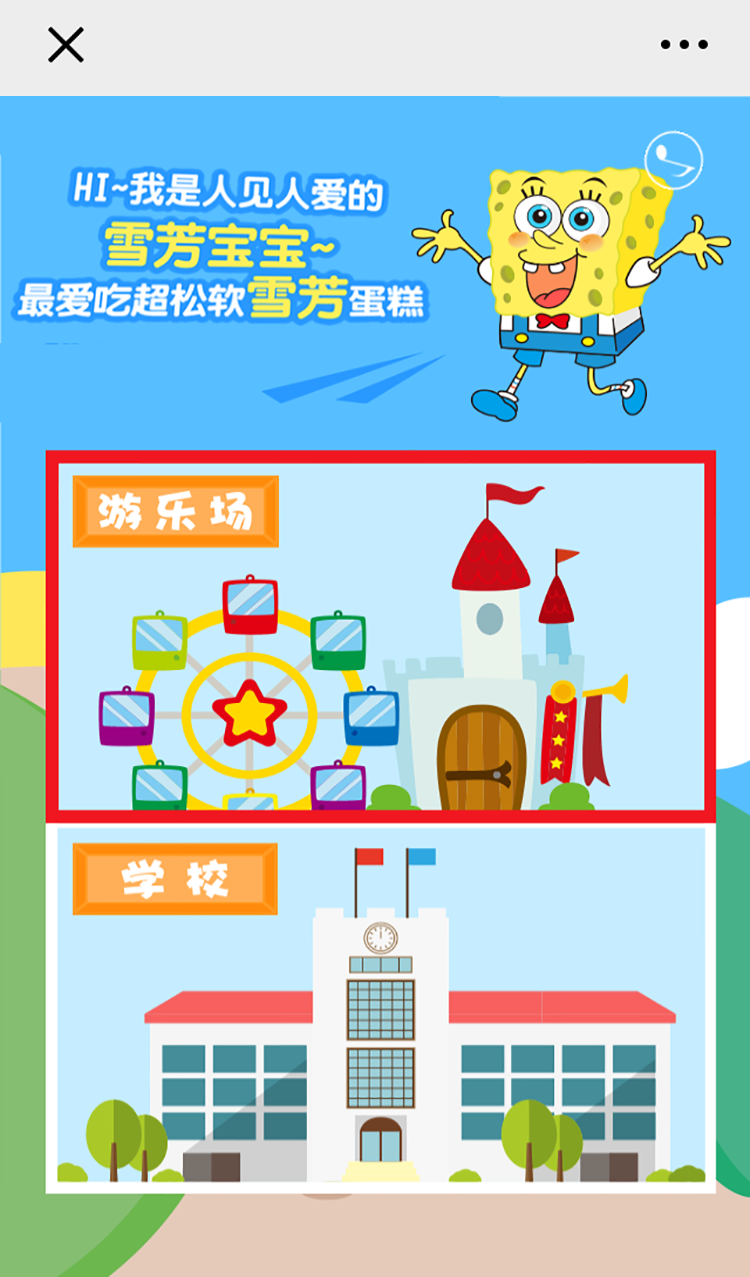Screen dimensions: 750x1277
Task: Close the web page
Action: click(65, 45)
